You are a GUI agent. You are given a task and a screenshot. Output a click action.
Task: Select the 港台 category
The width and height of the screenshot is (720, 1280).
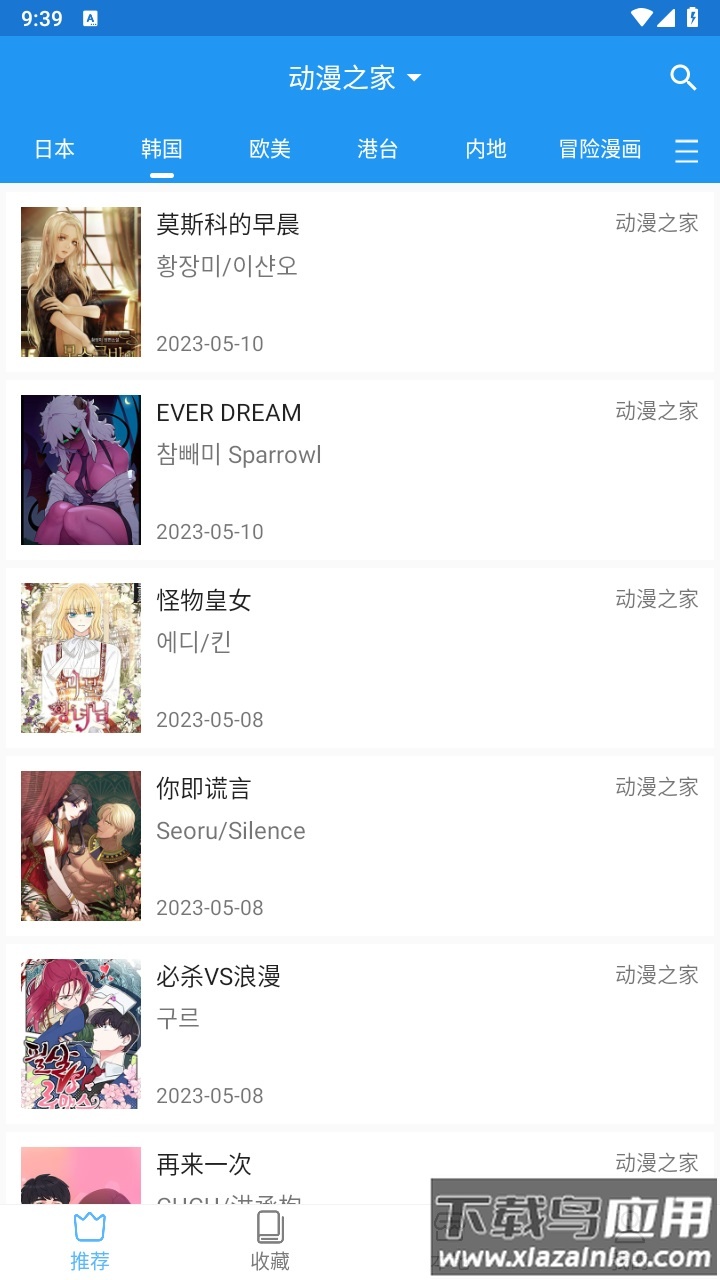coord(378,148)
